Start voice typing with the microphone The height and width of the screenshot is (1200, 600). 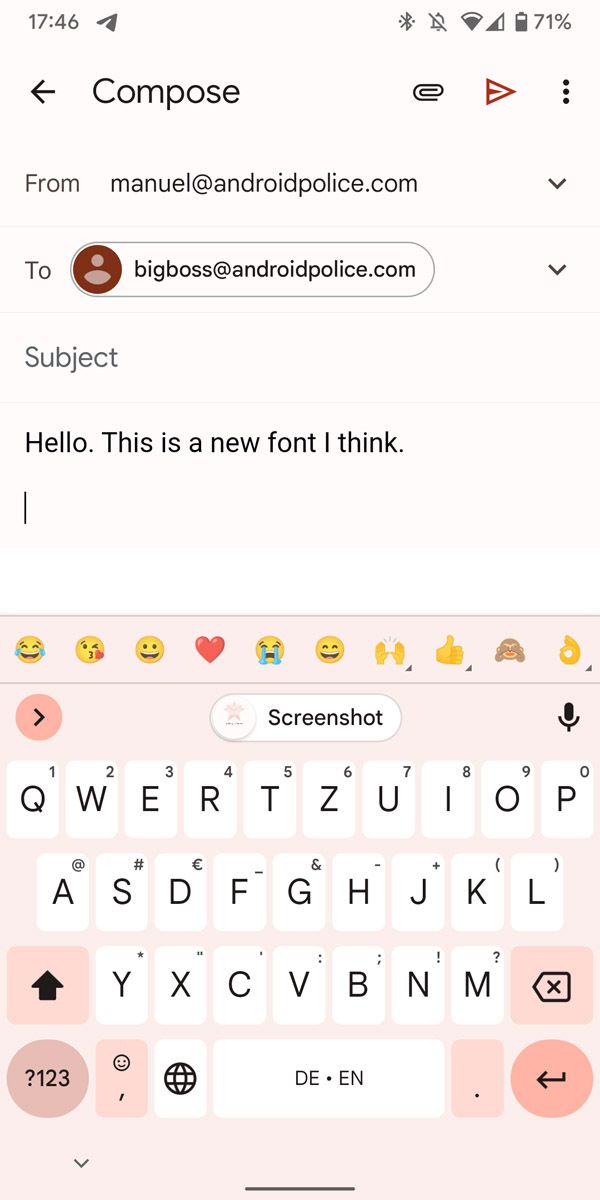coord(569,717)
